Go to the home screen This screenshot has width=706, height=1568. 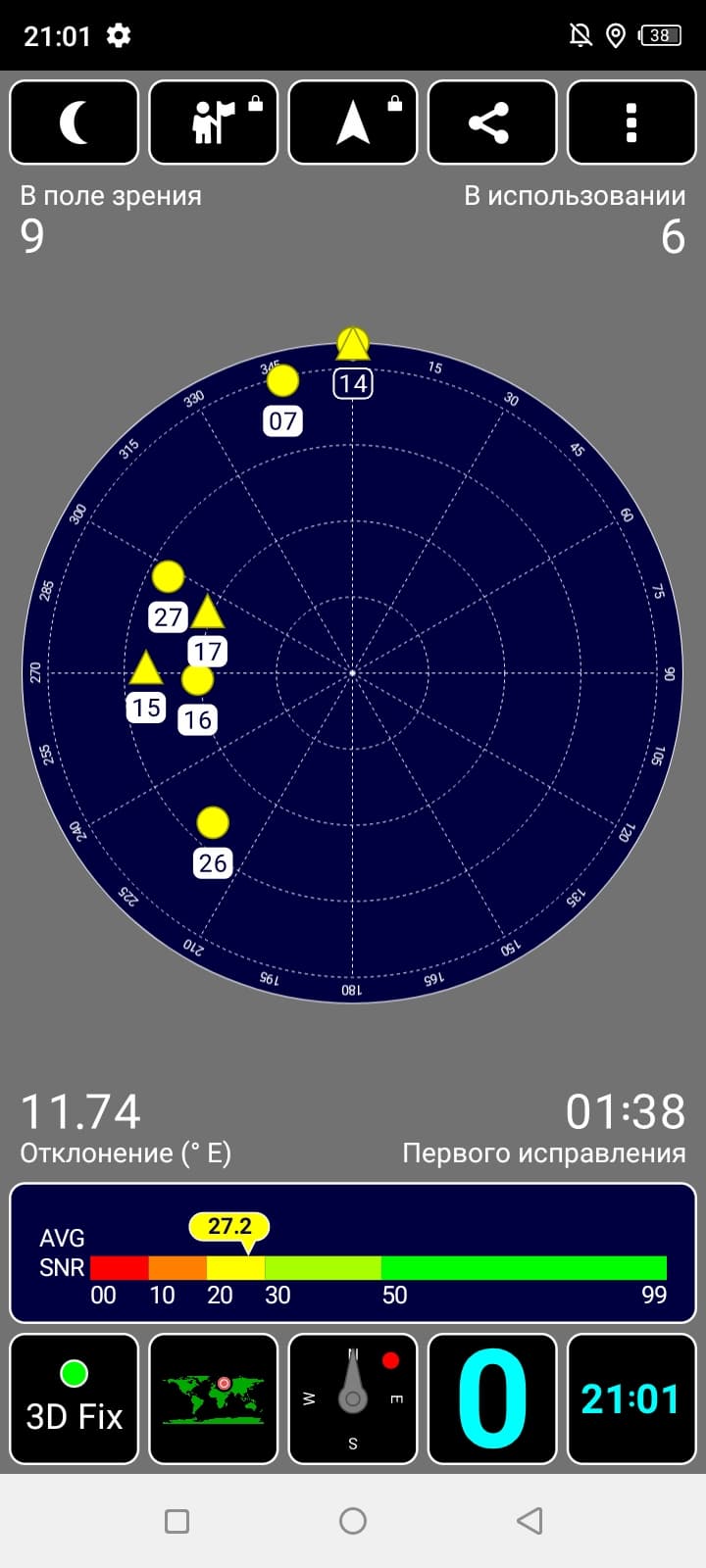[353, 1521]
